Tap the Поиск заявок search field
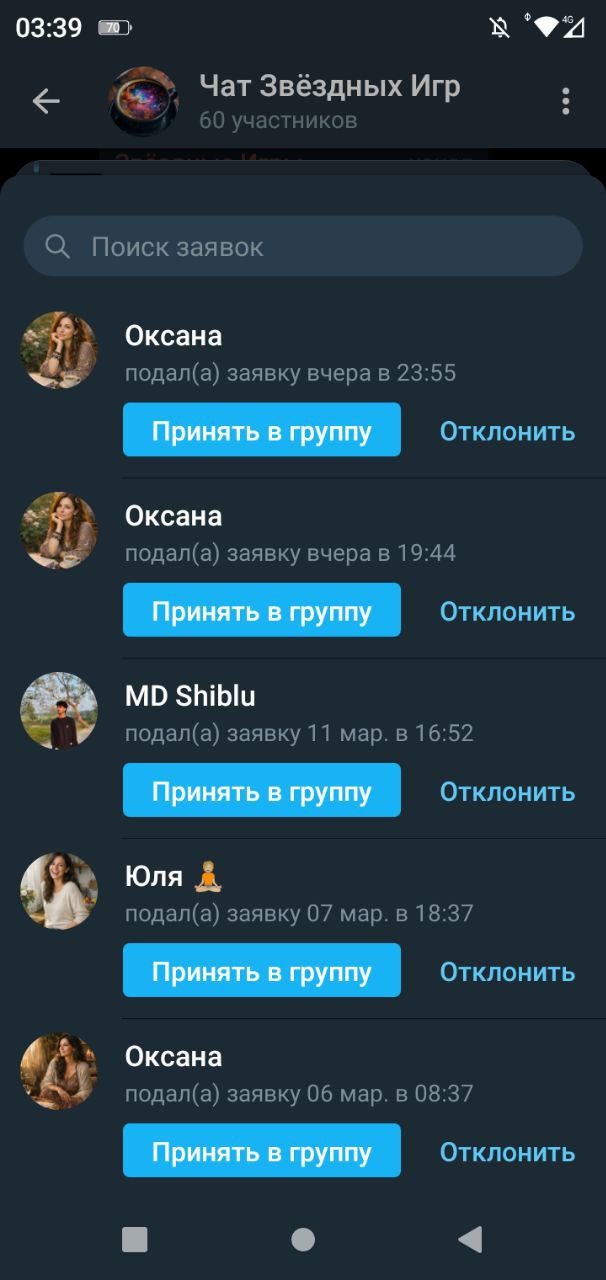Image resolution: width=606 pixels, height=1280 pixels. [303, 247]
